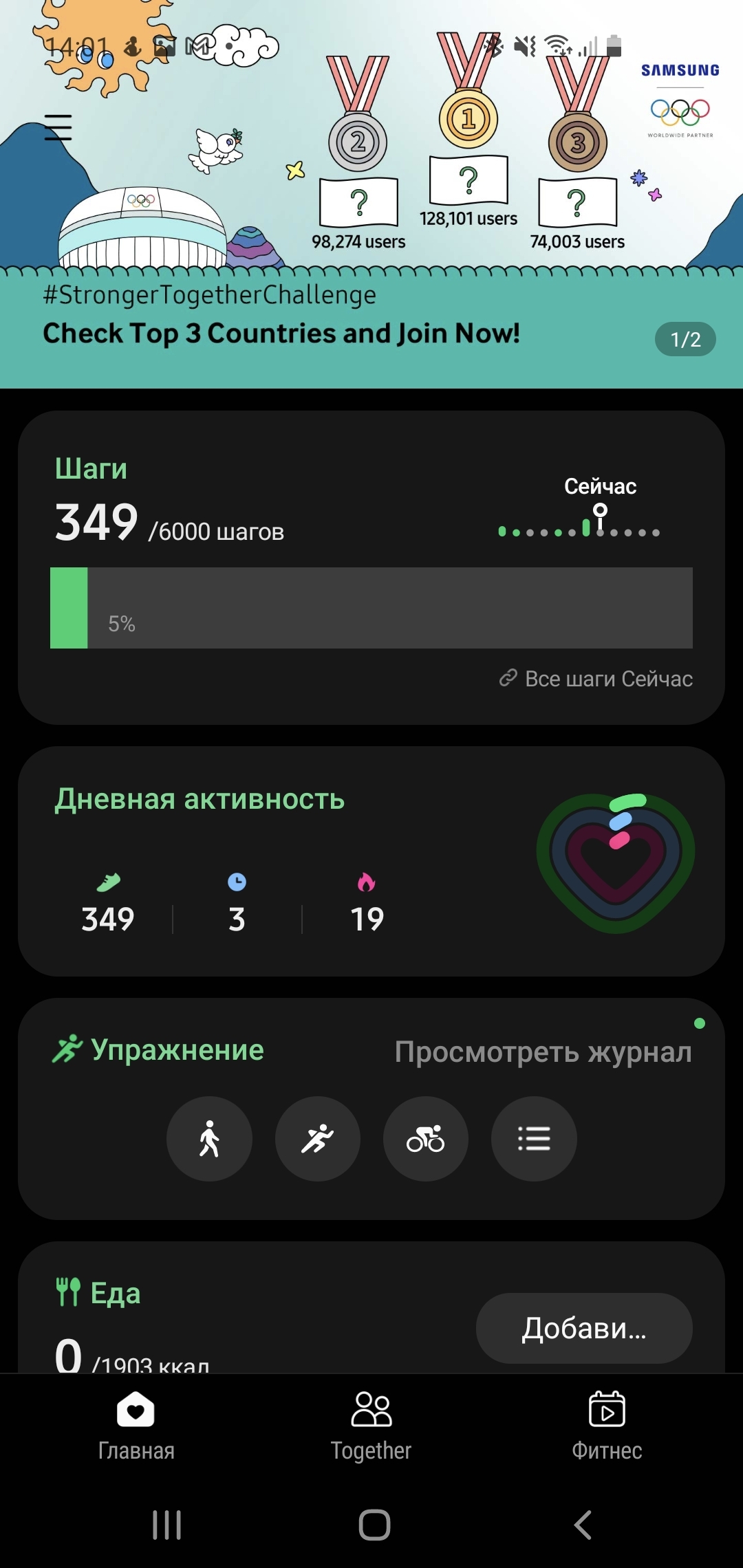Tap Просмотреть журнал in the exercise card
Screen dimensions: 743x1568
click(x=543, y=1052)
